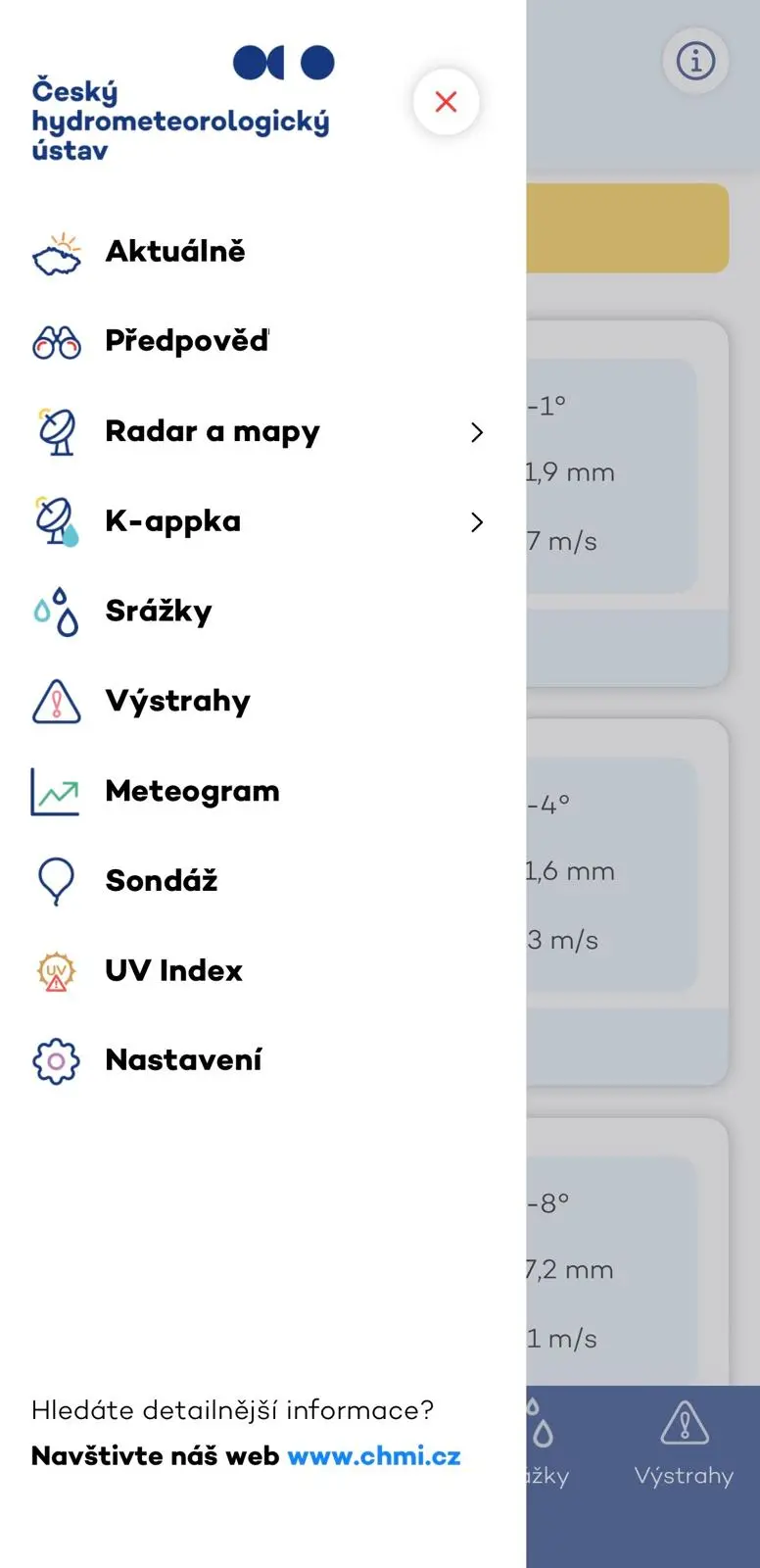Open Nastavení settings
The height and width of the screenshot is (1568, 760).
(183, 1060)
